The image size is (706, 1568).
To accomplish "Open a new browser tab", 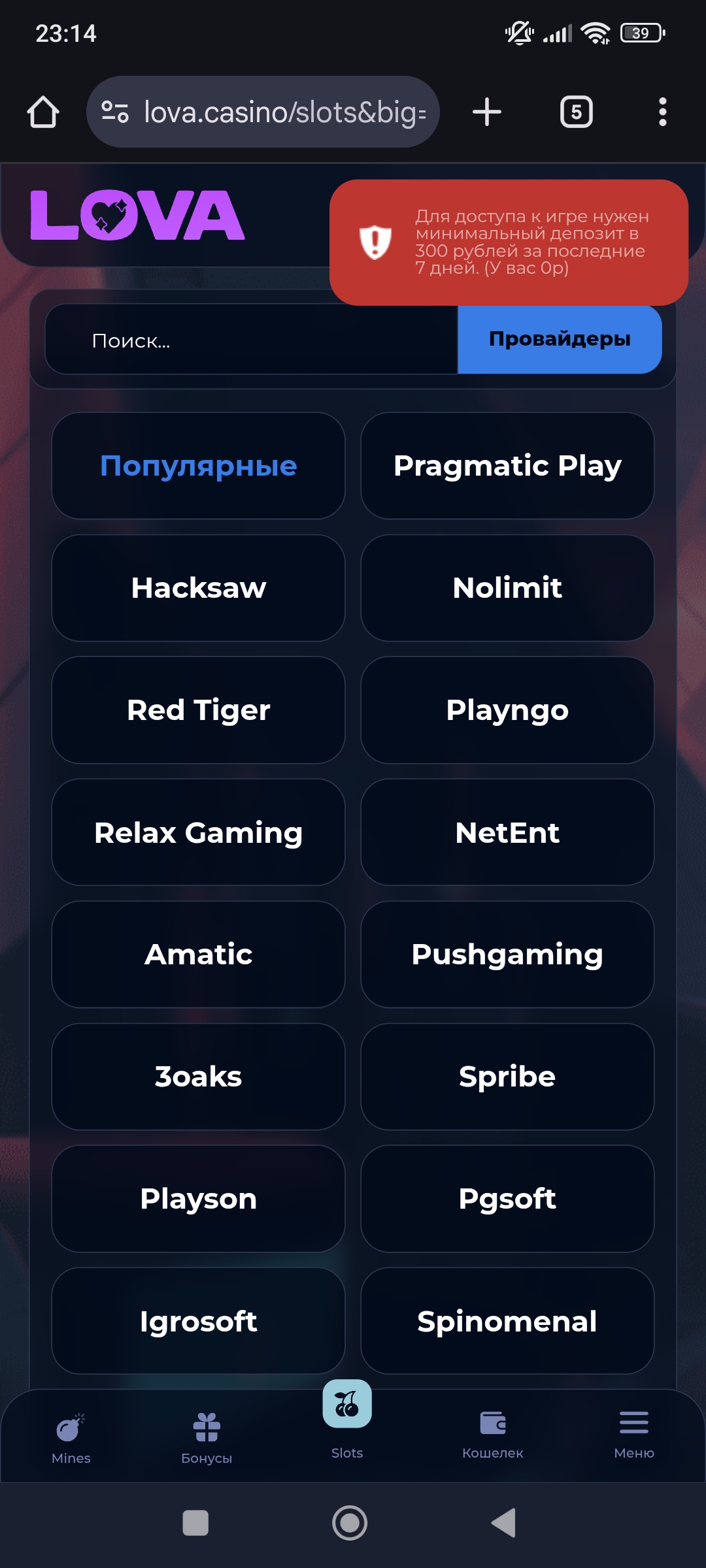I will pyautogui.click(x=487, y=112).
